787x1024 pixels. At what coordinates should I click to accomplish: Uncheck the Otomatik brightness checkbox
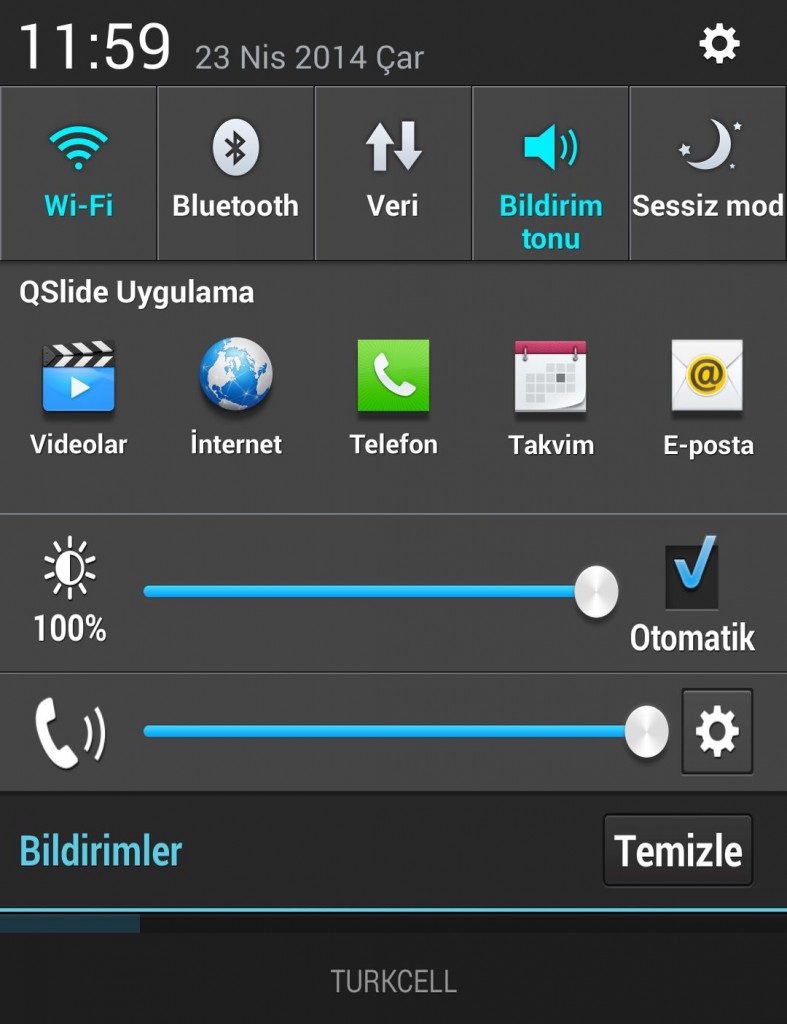691,577
